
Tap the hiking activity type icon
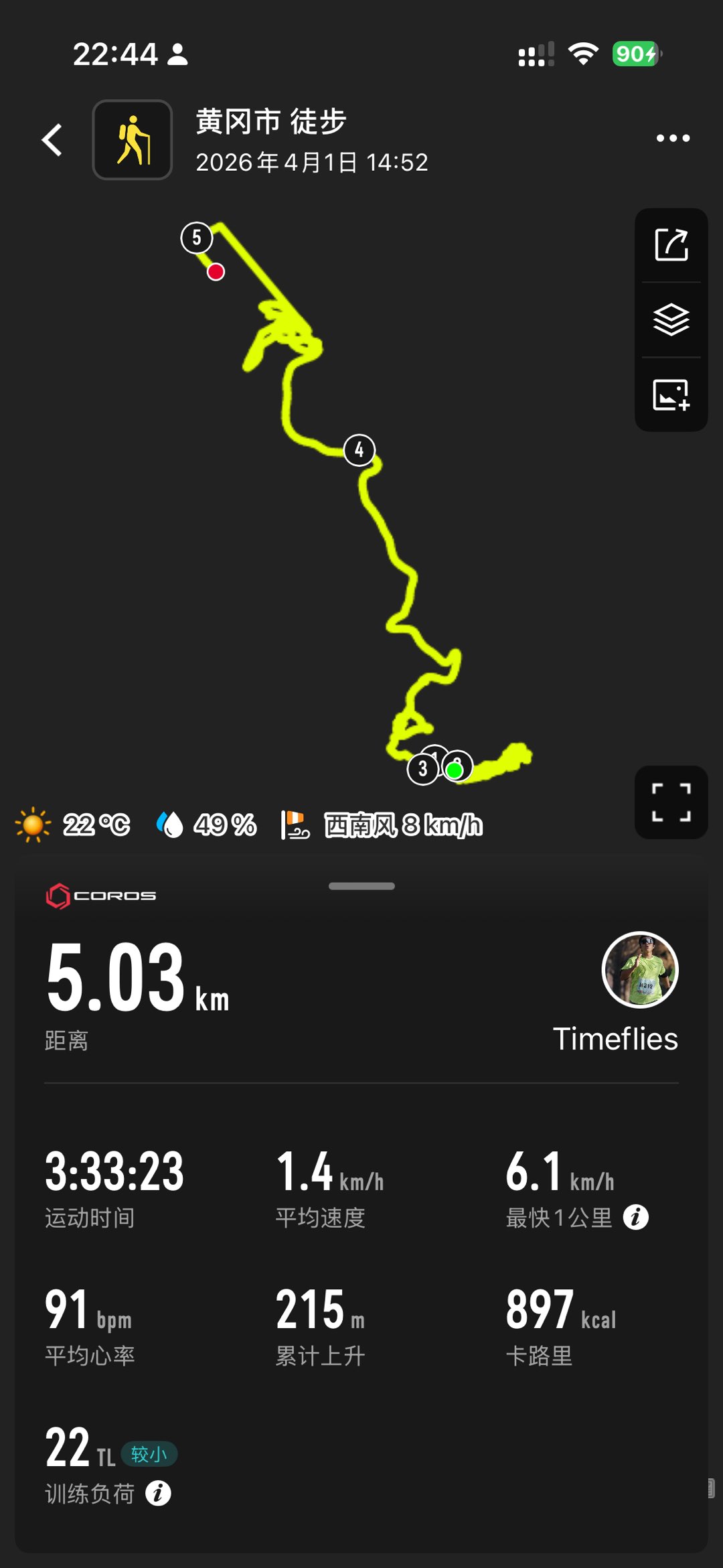(133, 140)
